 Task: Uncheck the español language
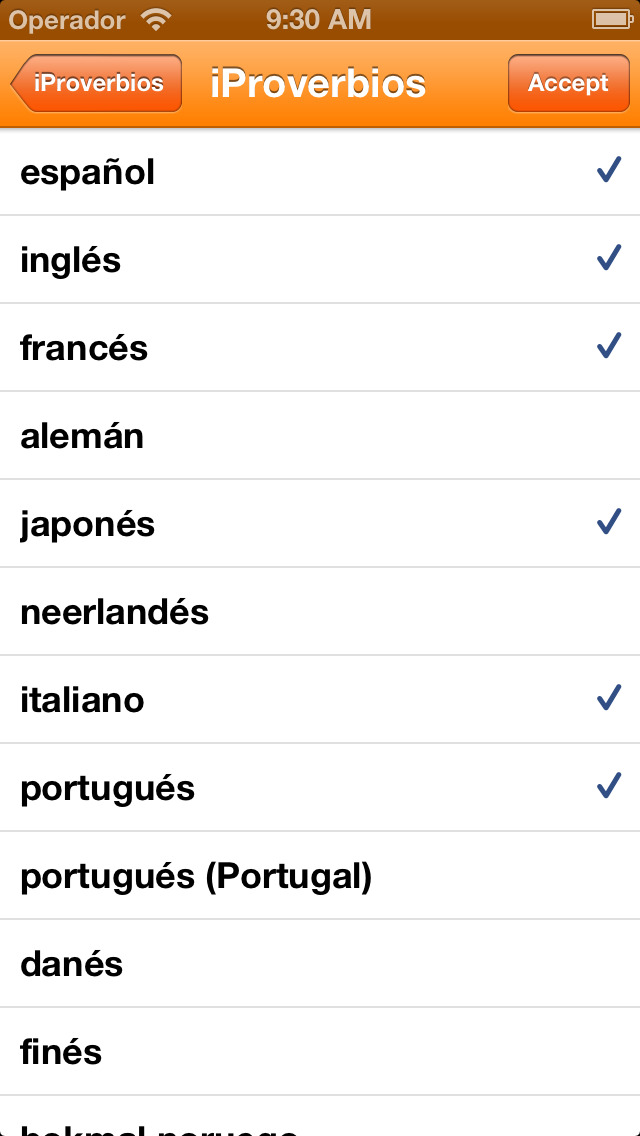[x=320, y=172]
